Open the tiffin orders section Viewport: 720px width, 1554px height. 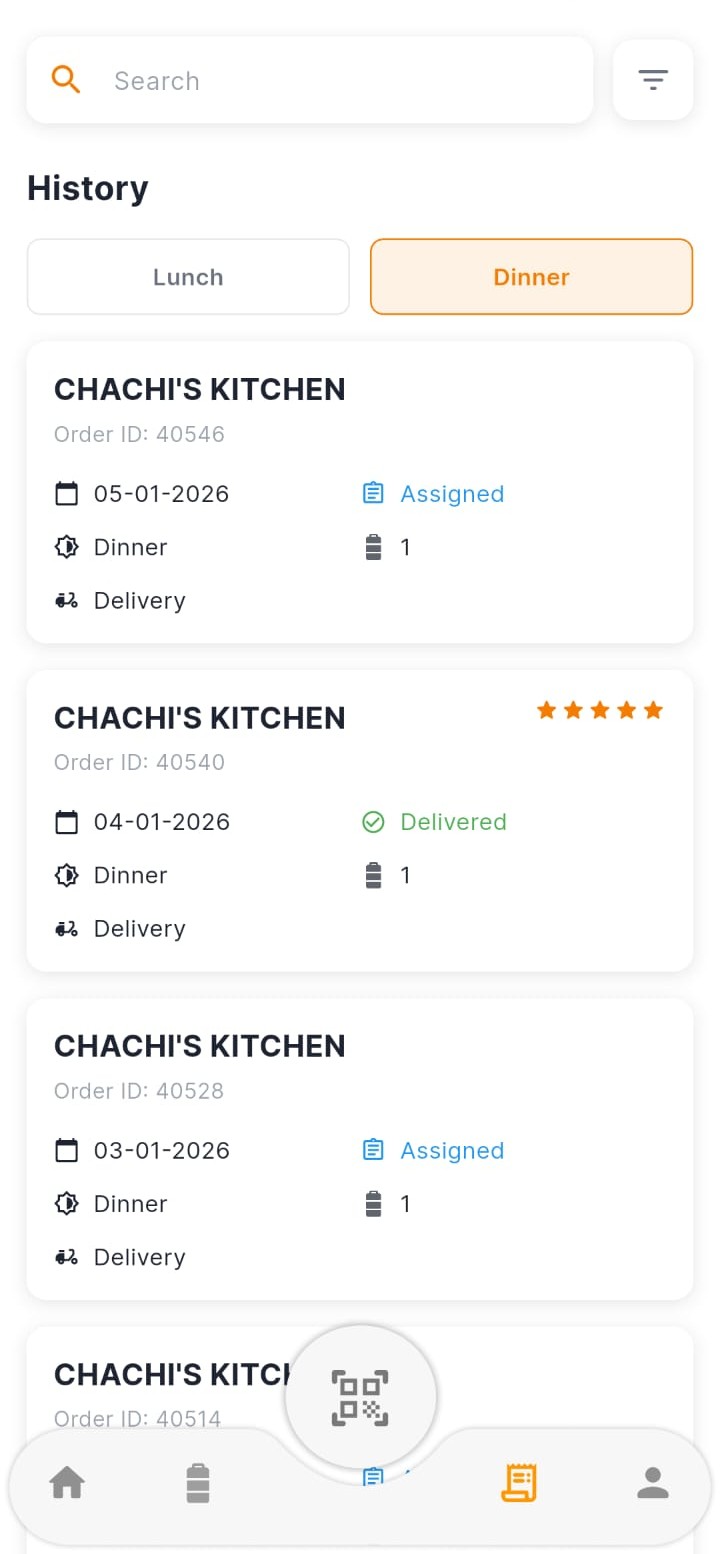pyautogui.click(x=198, y=1483)
